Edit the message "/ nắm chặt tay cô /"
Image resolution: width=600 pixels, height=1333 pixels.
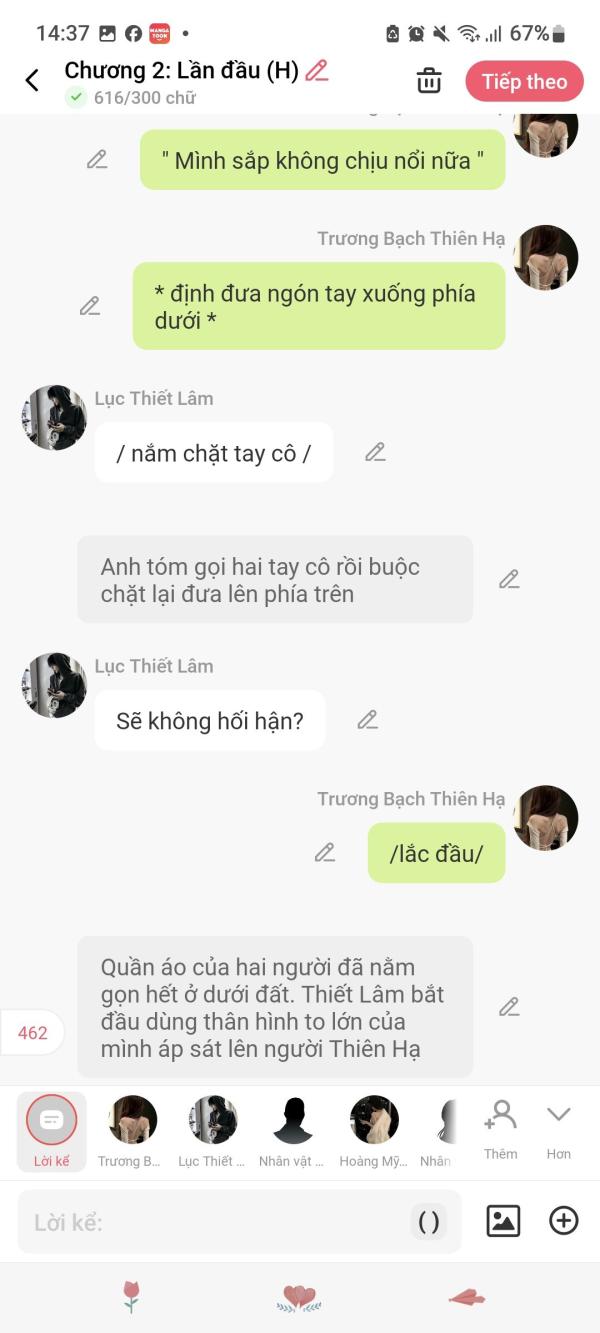(x=375, y=452)
